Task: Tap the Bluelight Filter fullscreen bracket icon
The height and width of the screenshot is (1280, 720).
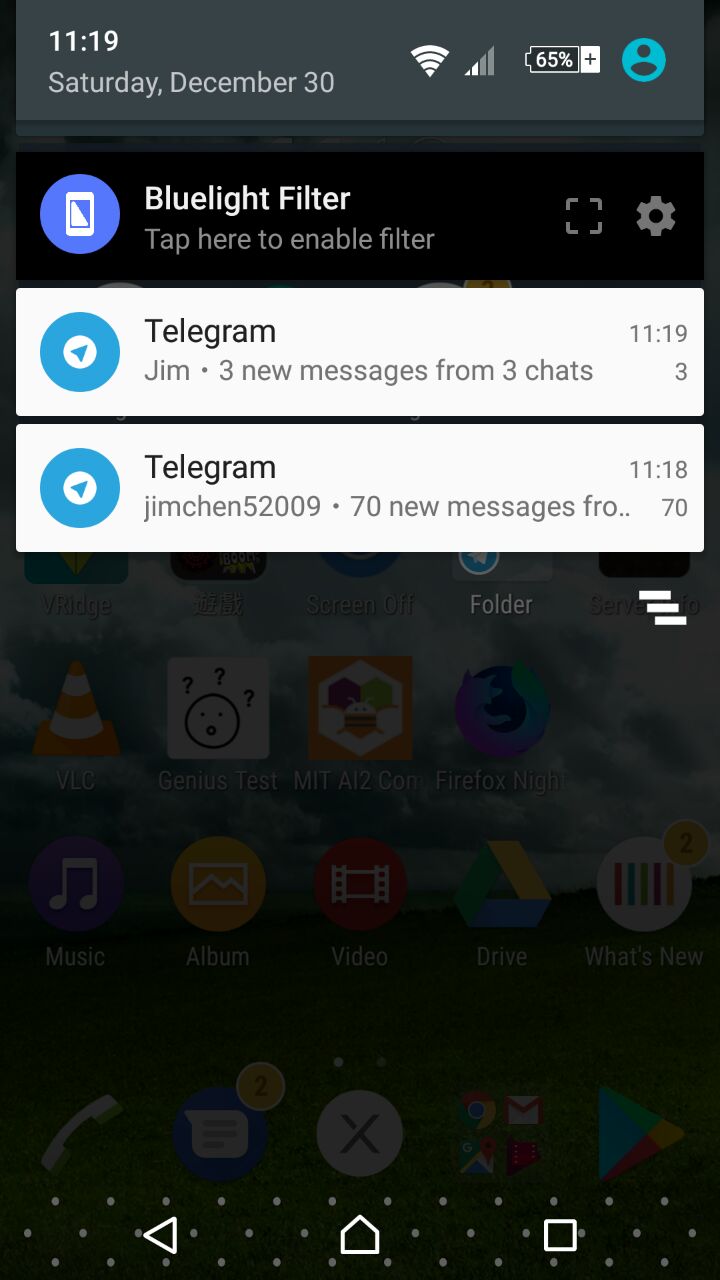Action: coord(583,216)
